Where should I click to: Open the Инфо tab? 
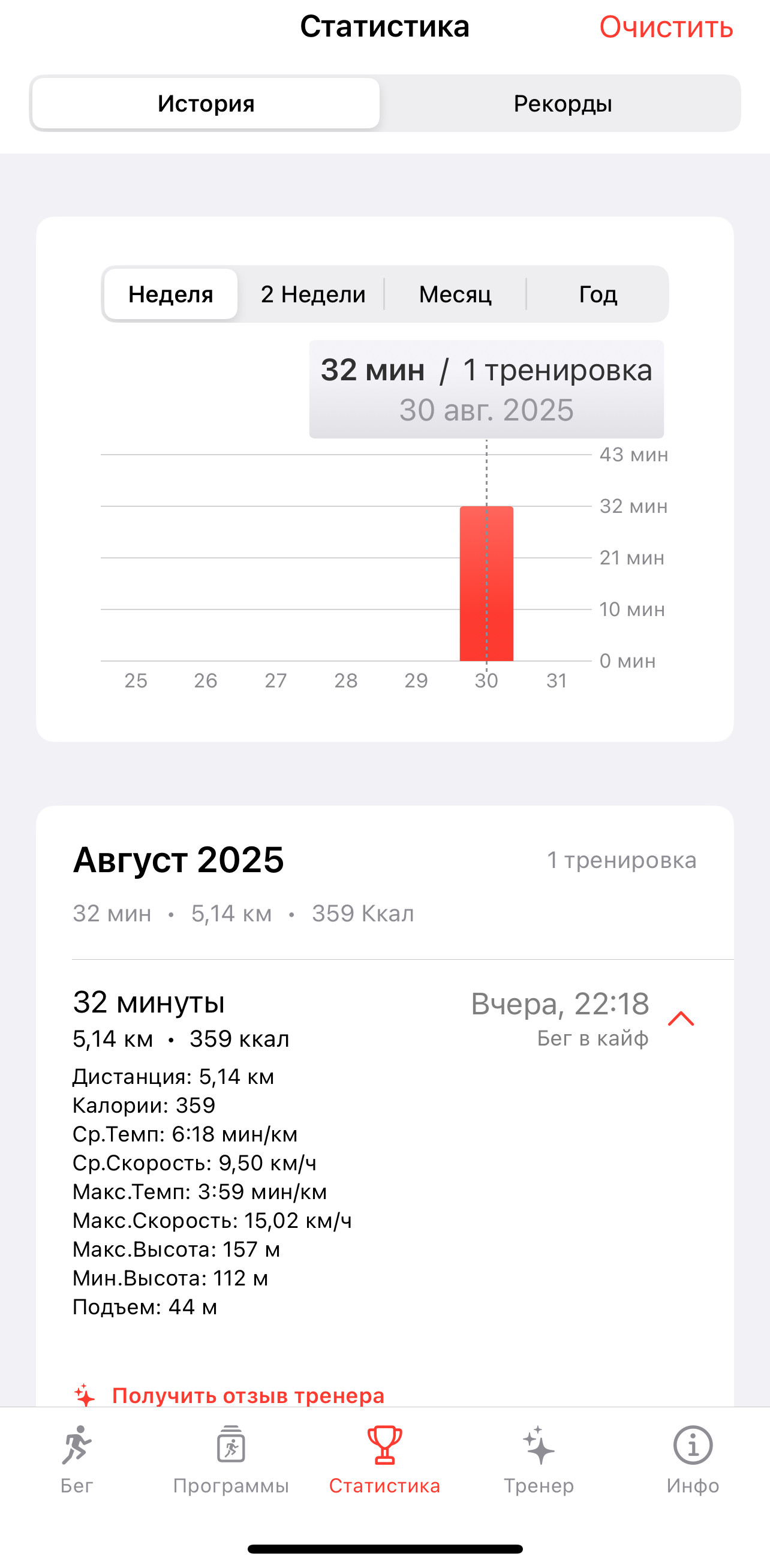click(693, 1459)
